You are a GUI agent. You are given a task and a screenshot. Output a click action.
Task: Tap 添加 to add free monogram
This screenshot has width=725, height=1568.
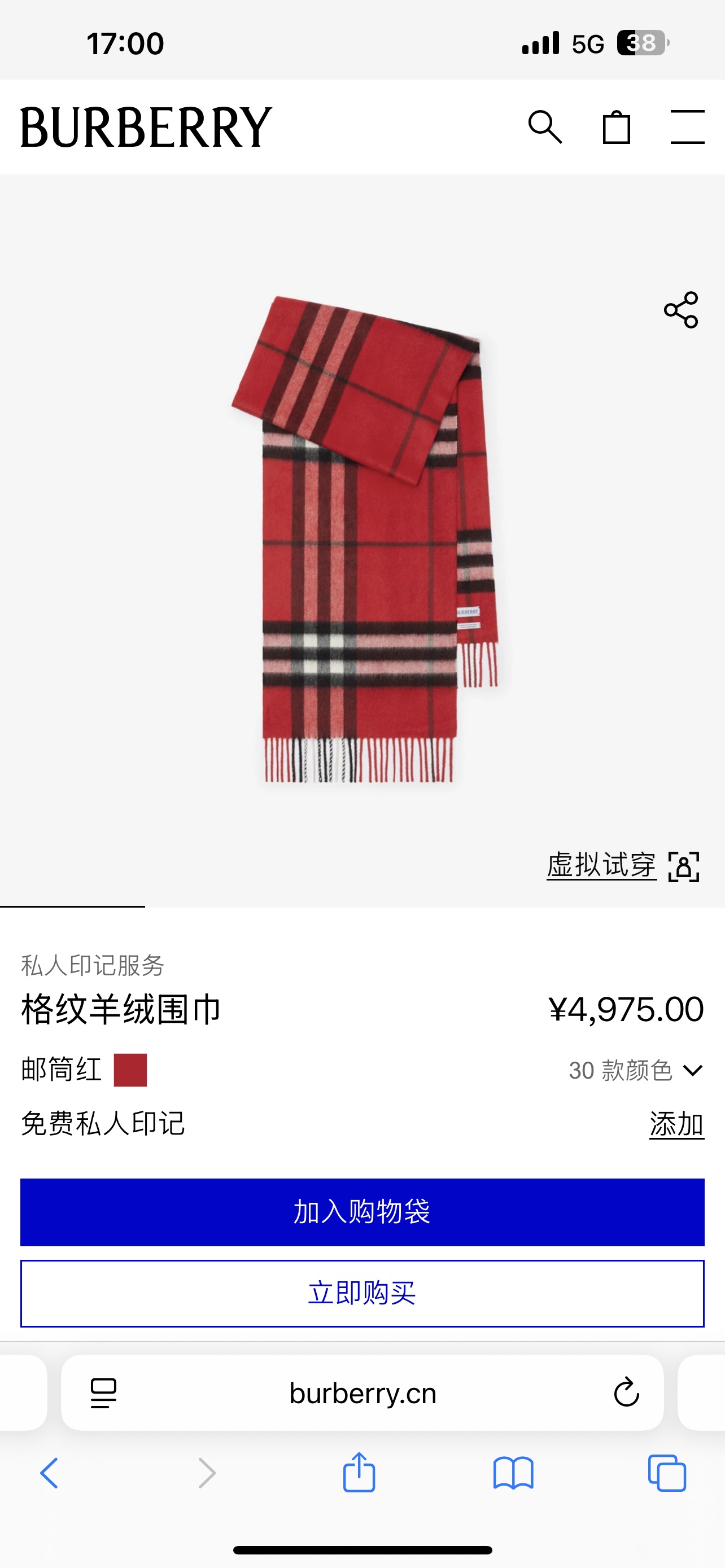[676, 1124]
